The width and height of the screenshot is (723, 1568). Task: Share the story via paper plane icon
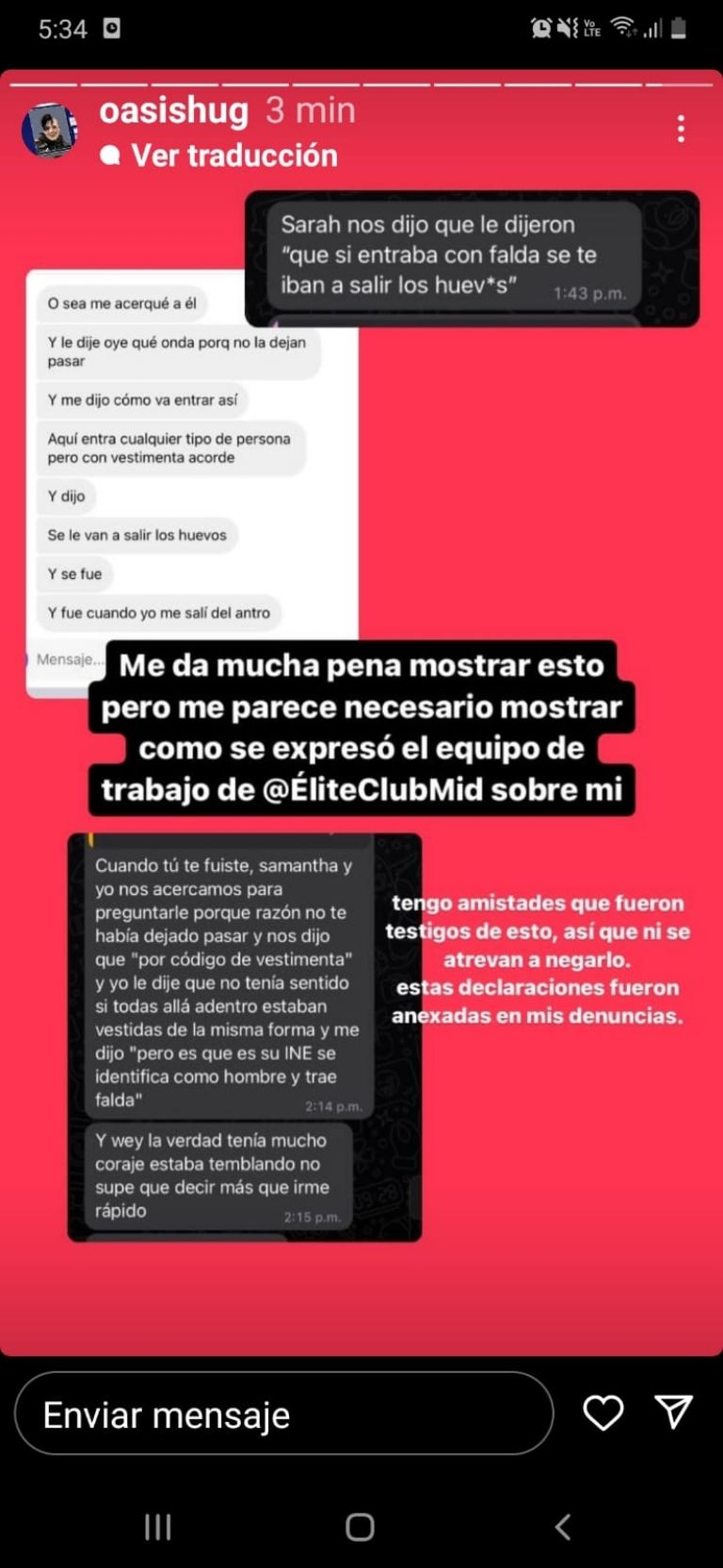pyautogui.click(x=673, y=1412)
